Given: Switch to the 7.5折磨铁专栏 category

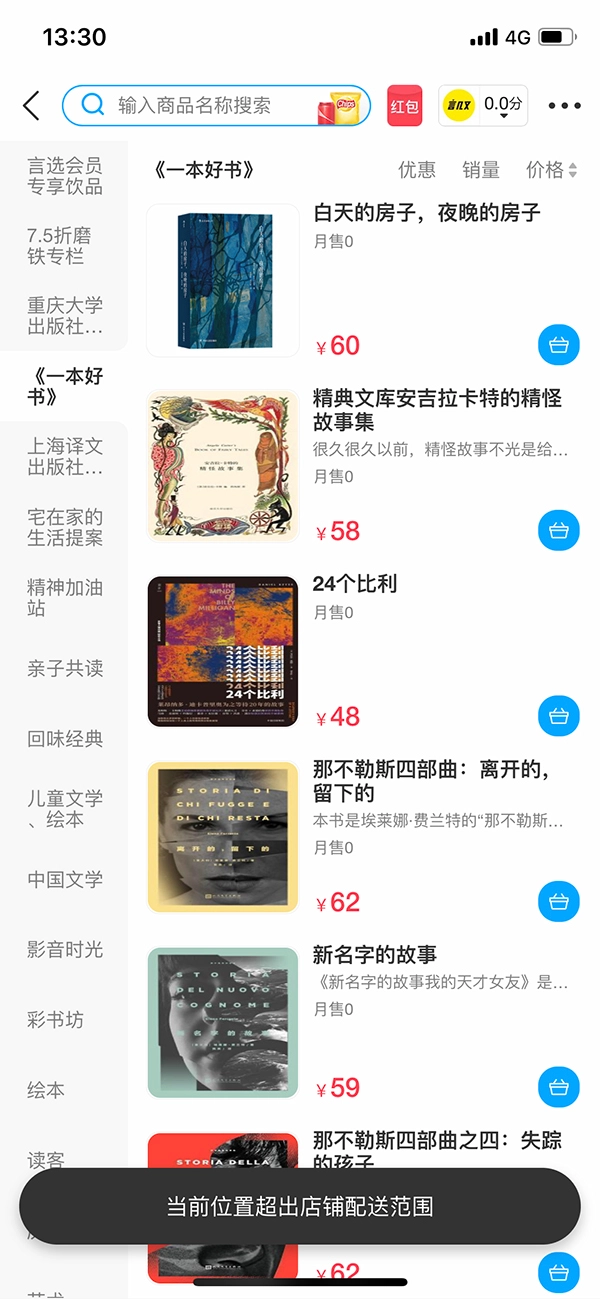Looking at the screenshot, I should (60, 246).
